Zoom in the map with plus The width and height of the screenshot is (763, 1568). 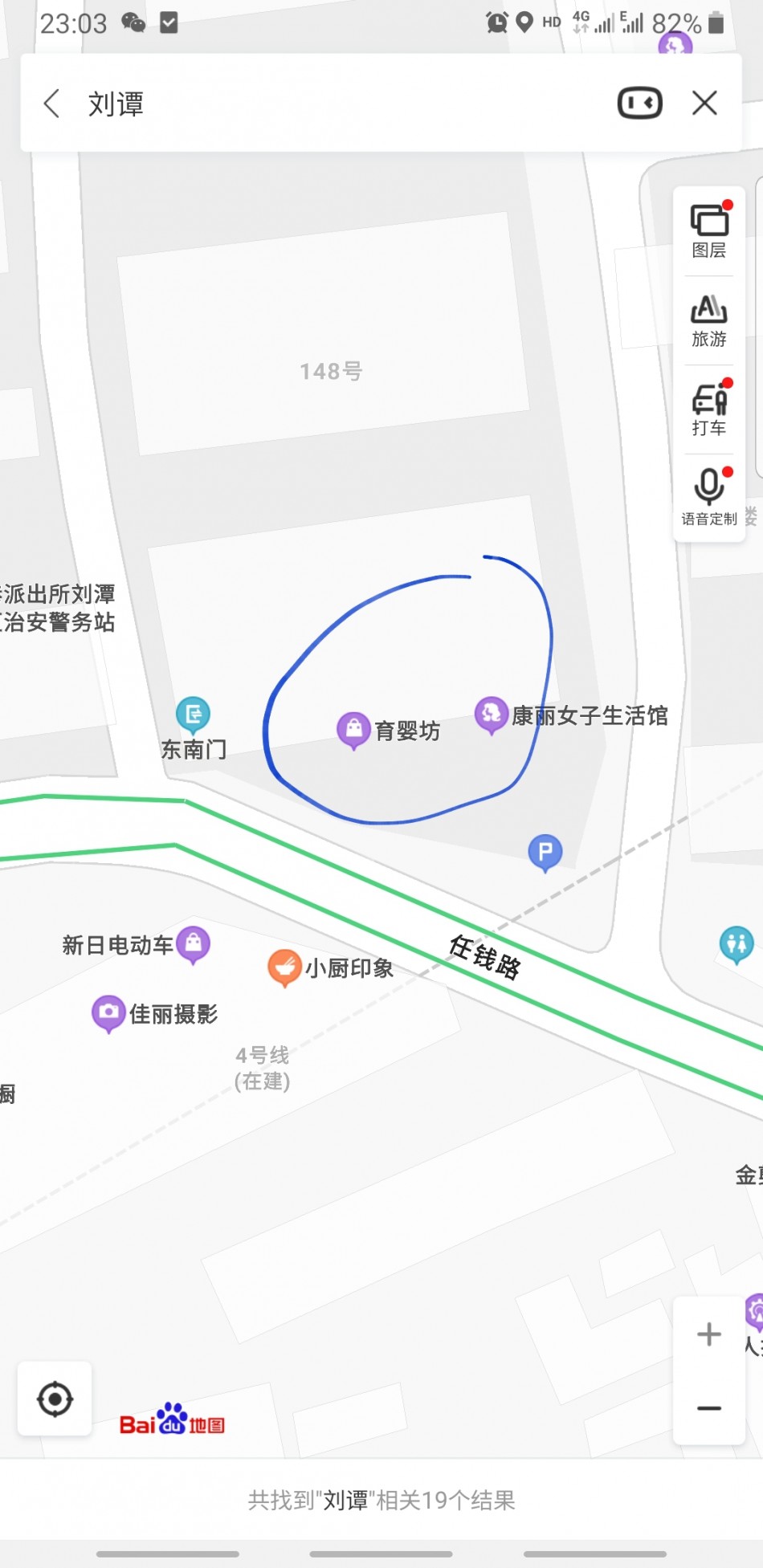pyautogui.click(x=708, y=1334)
